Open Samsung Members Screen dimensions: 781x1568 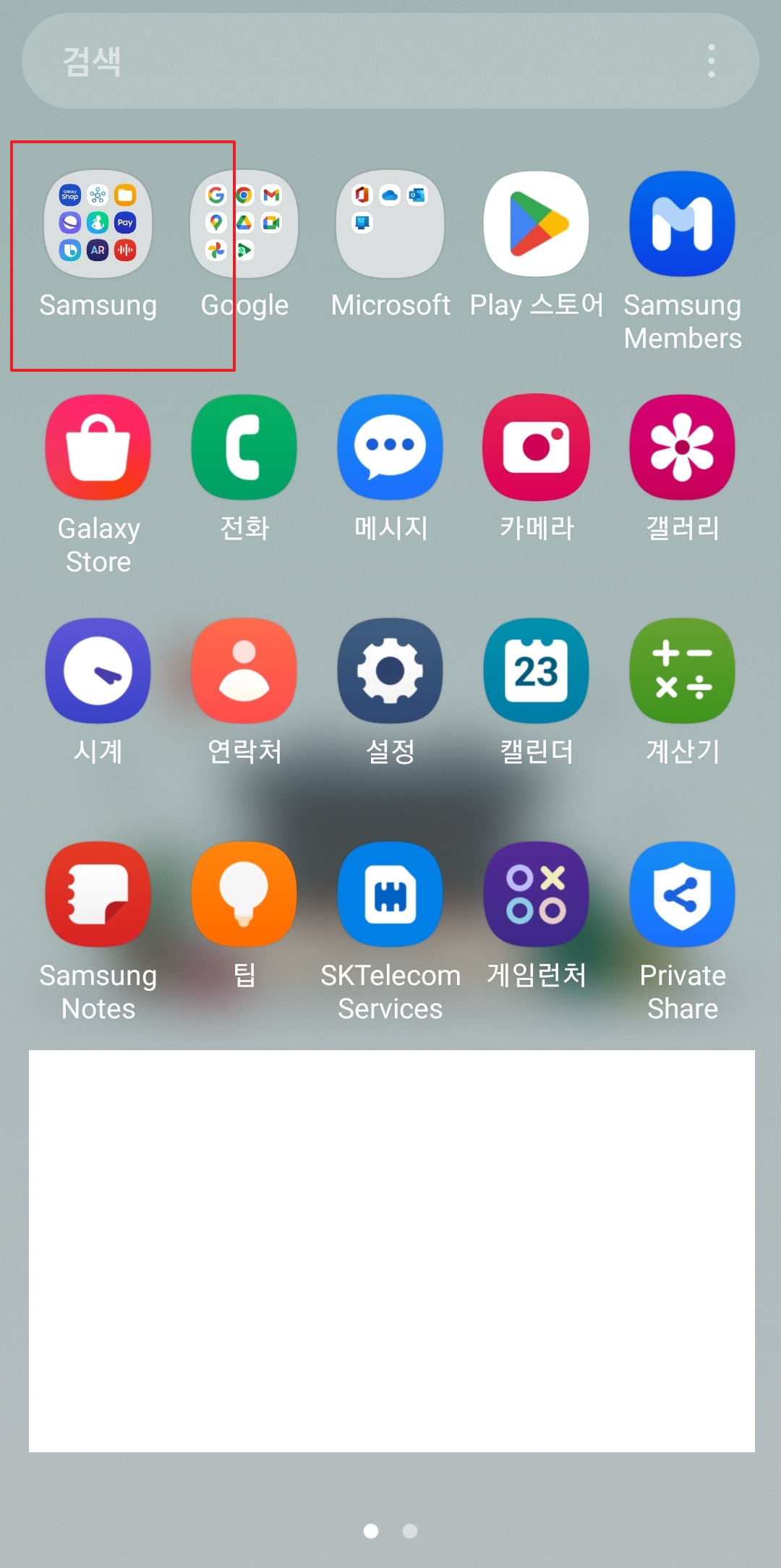point(682,224)
